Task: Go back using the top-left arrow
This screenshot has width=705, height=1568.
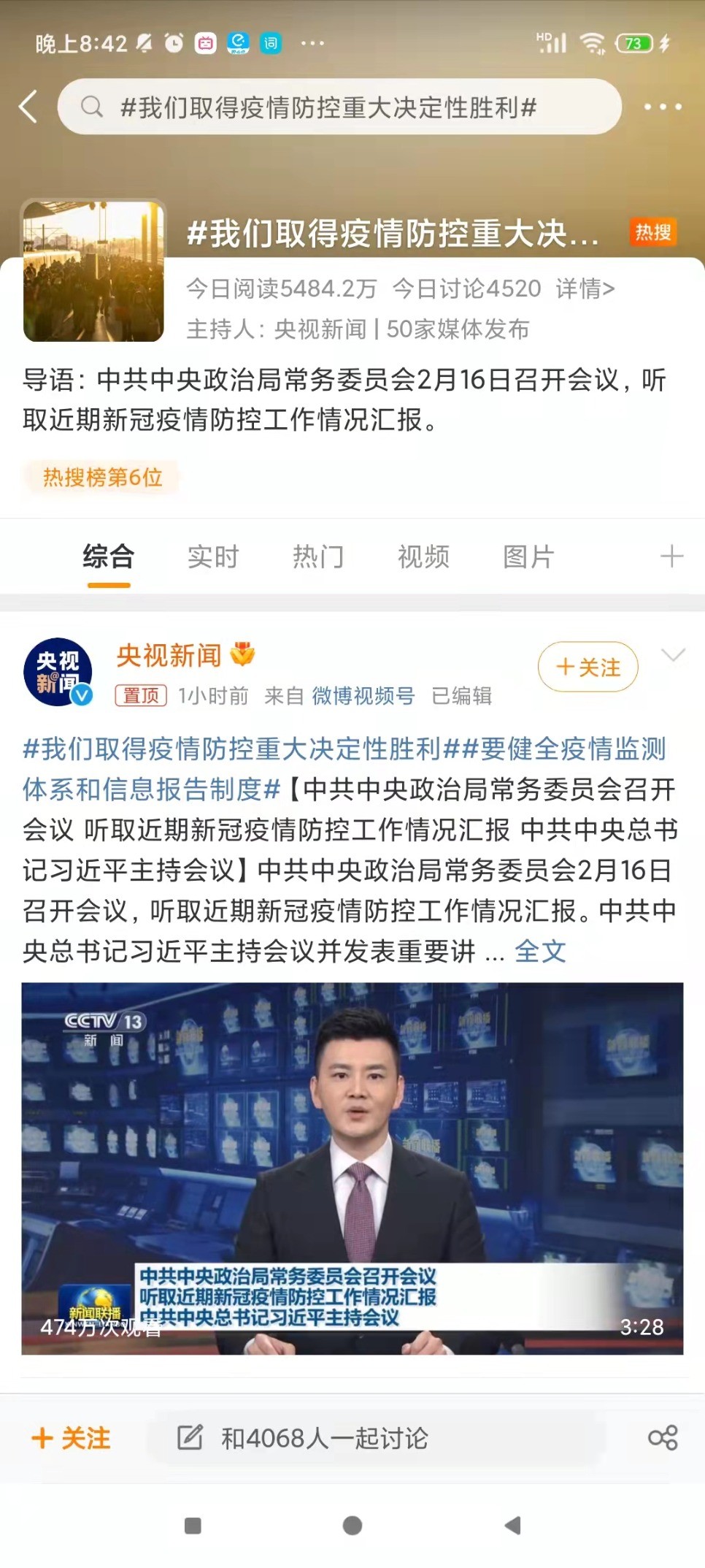Action: click(28, 107)
